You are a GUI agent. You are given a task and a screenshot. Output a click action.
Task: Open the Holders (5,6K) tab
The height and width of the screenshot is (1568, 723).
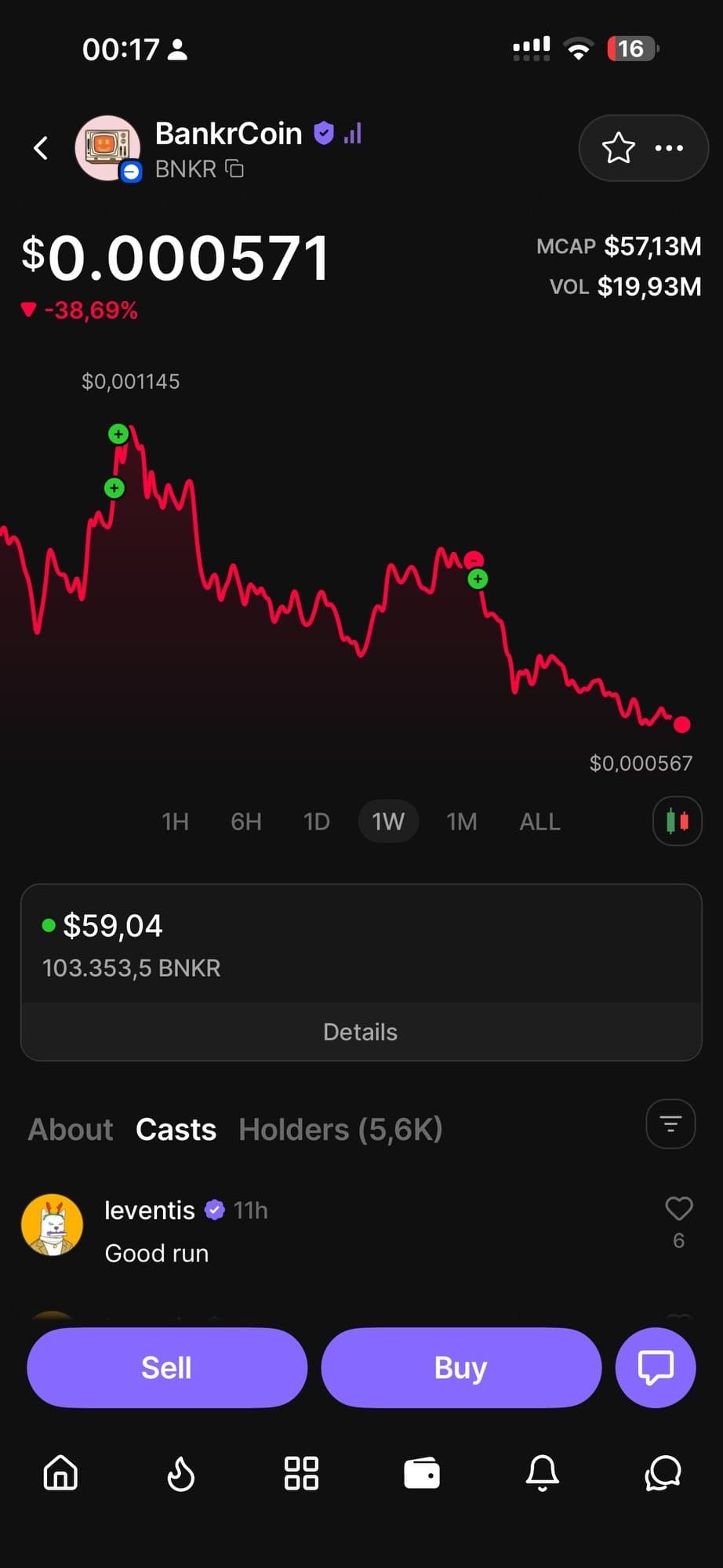click(340, 1130)
